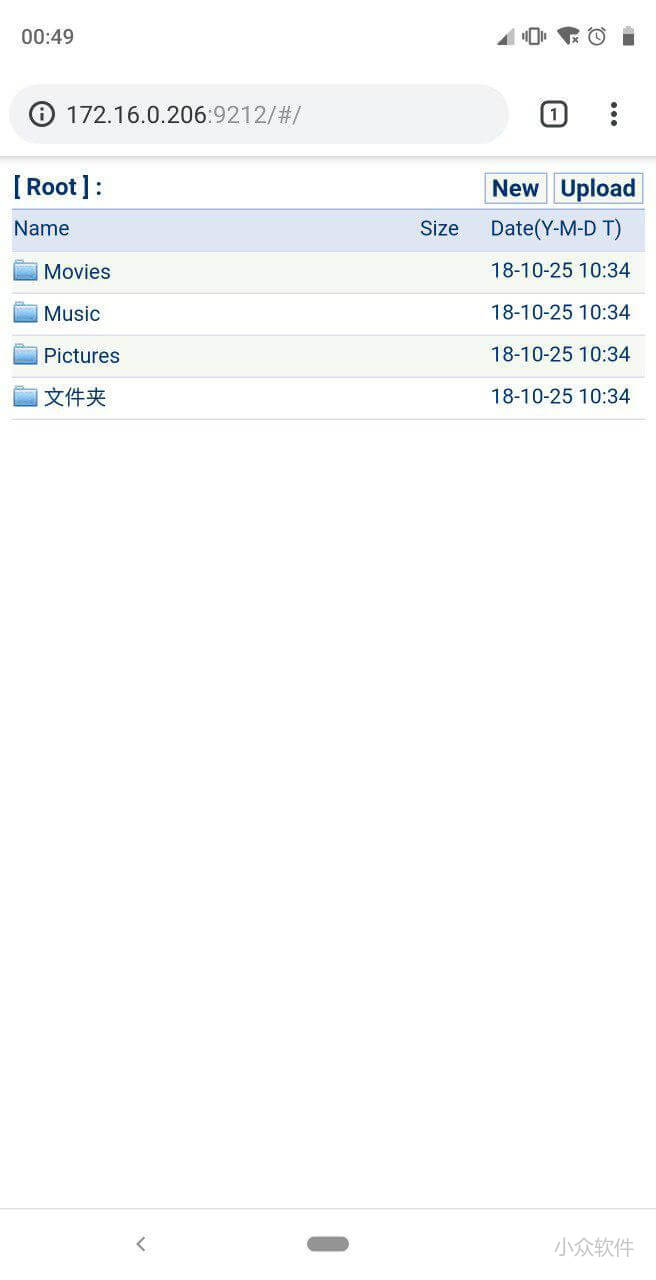The image size is (656, 1280).
Task: Create a new folder with New
Action: pos(515,188)
